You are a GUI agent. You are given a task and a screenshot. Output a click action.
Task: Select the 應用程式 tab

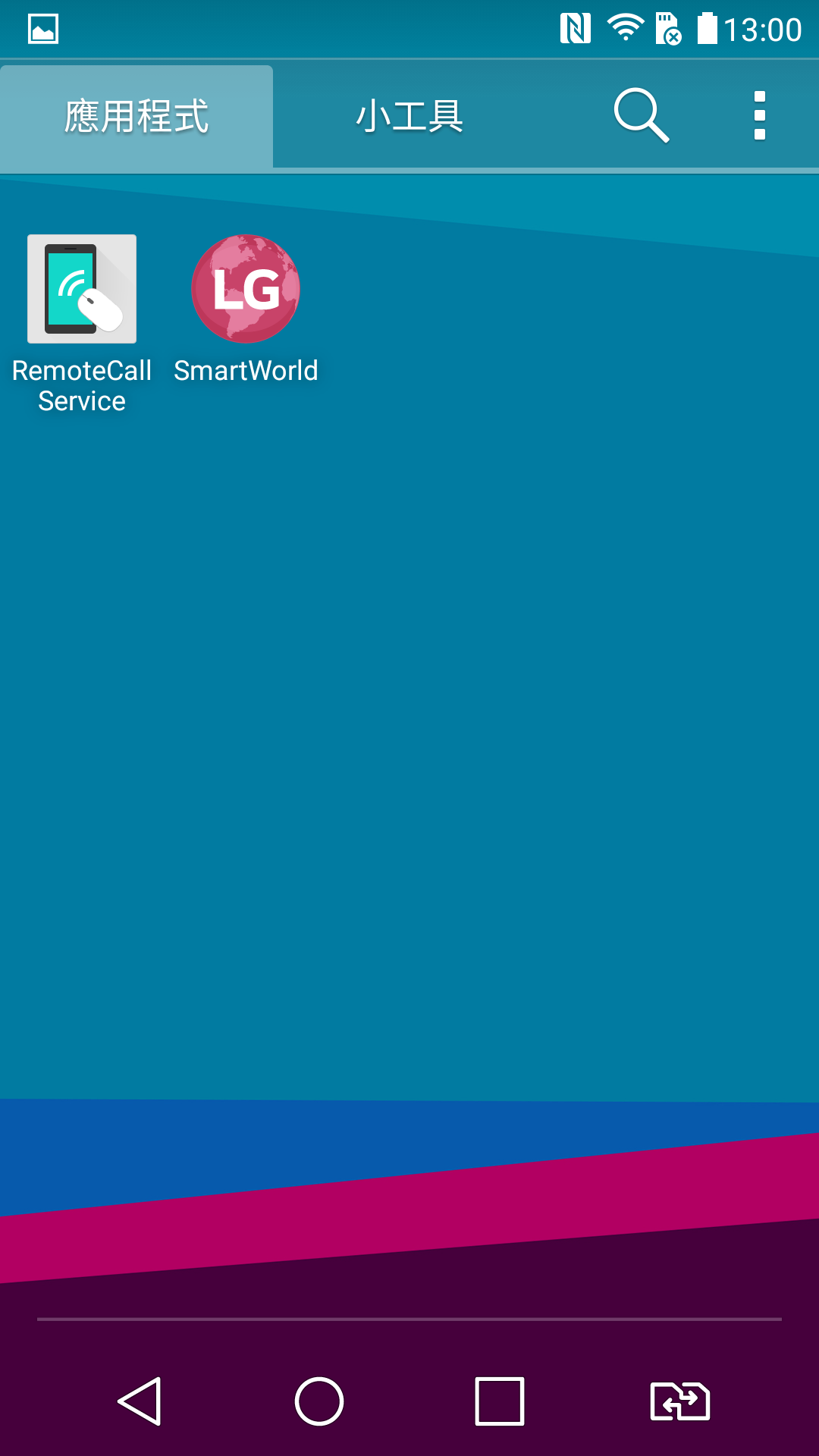coord(136,116)
